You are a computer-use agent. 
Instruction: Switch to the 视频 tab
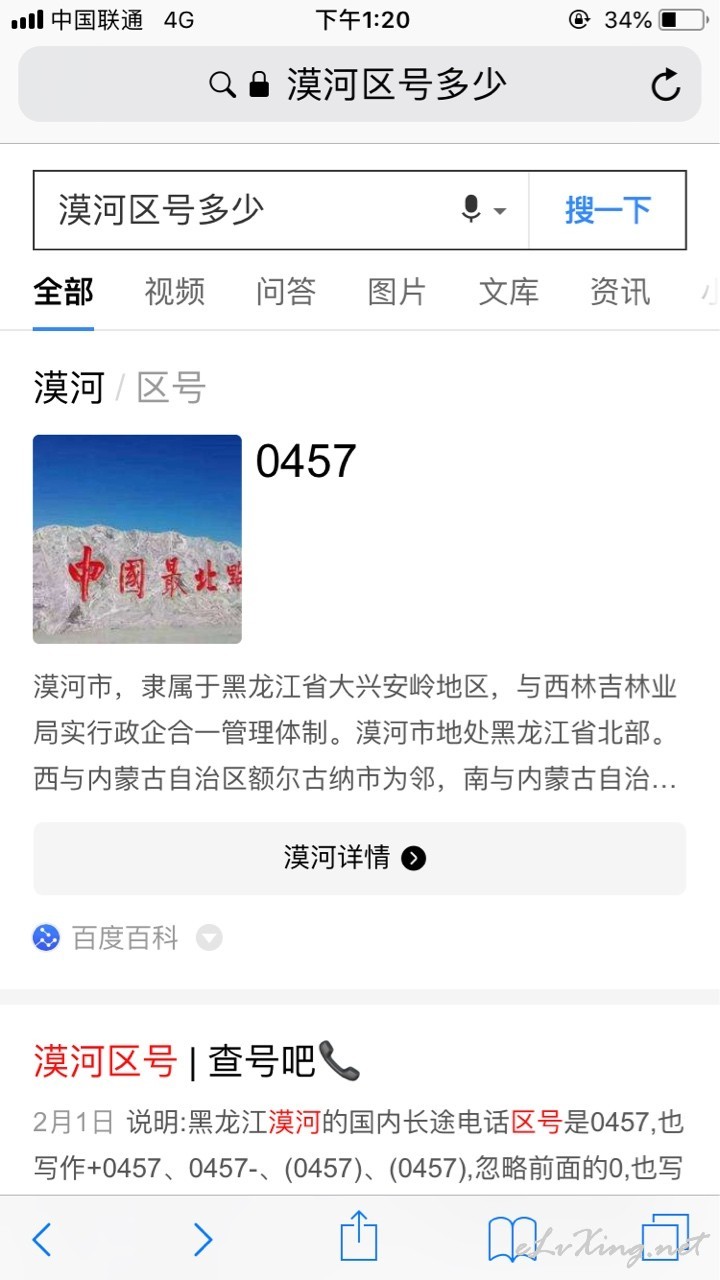(175, 291)
